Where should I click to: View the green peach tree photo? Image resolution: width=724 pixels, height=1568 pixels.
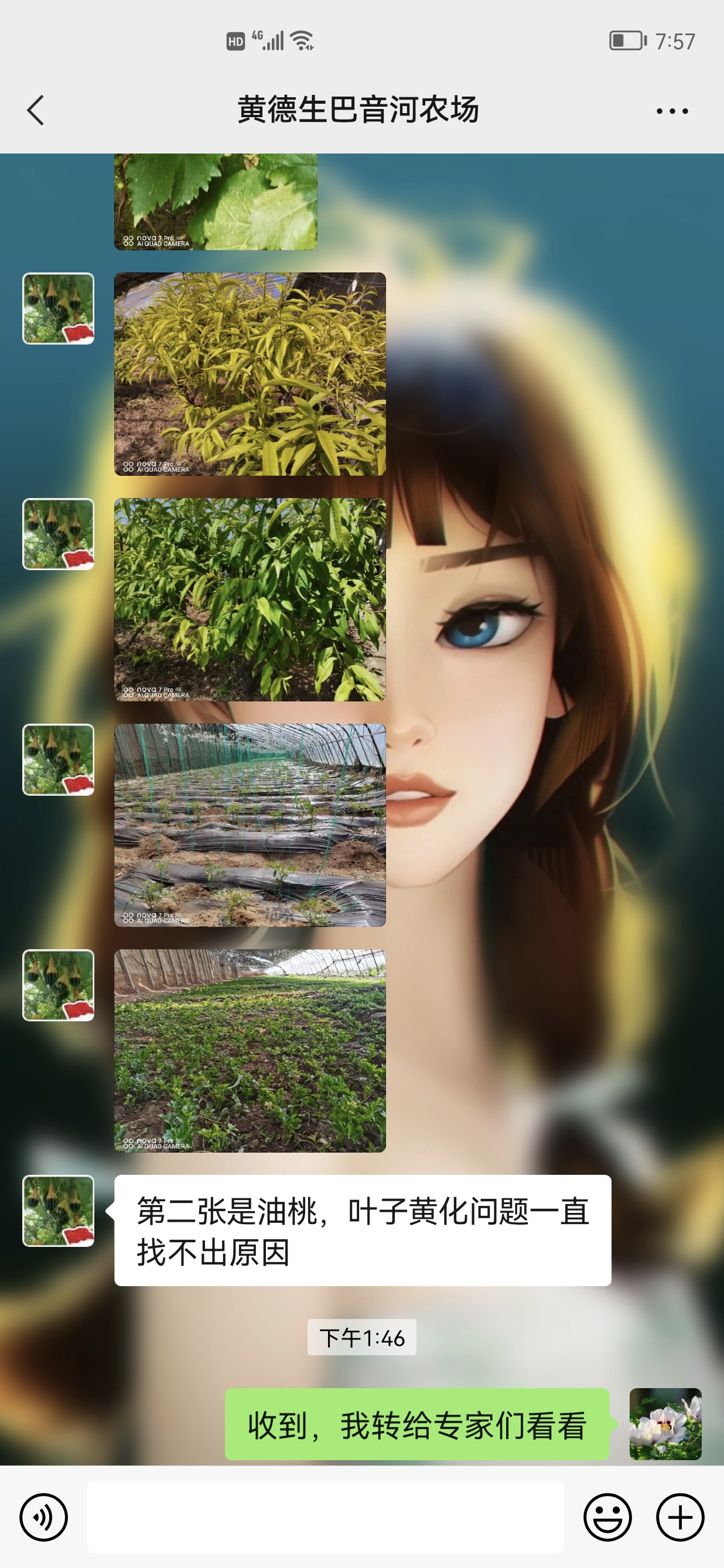(250, 599)
